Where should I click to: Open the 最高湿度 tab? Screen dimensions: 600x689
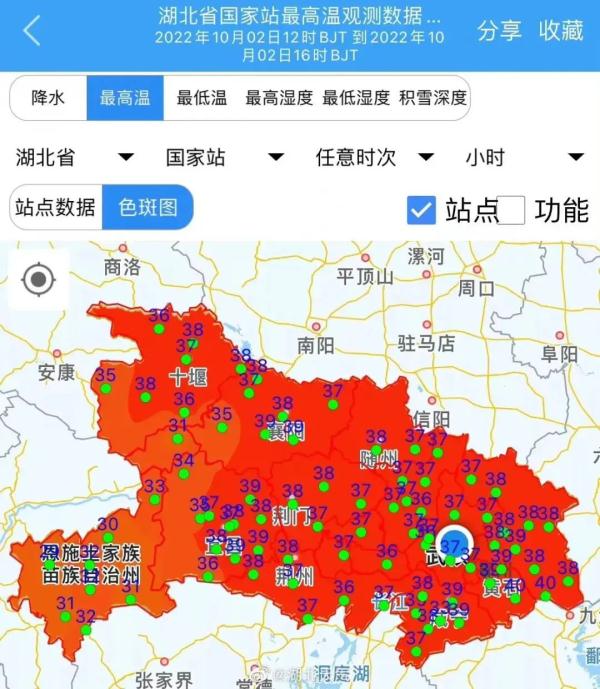pyautogui.click(x=279, y=98)
